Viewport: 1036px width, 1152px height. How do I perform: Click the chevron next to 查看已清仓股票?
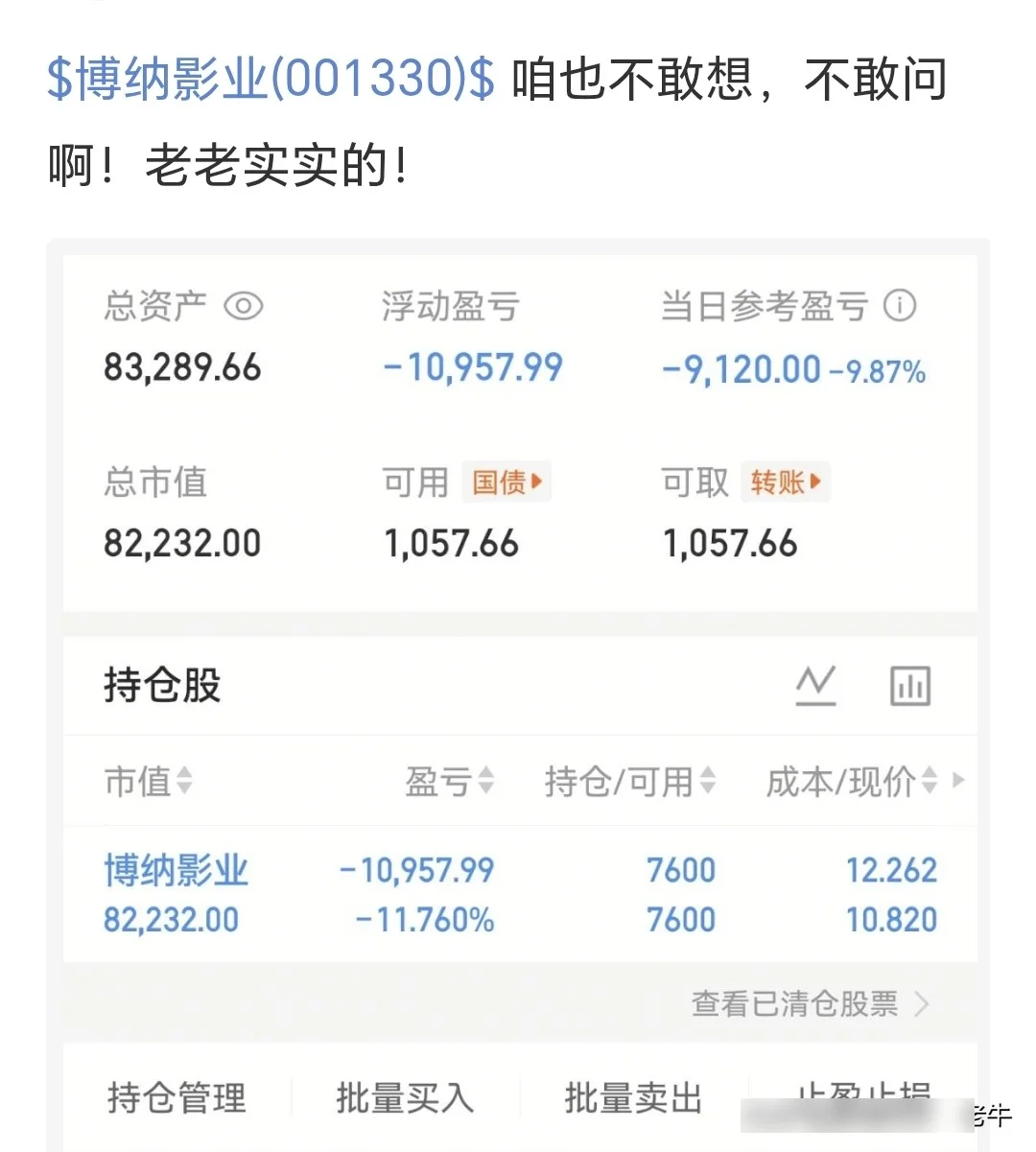[x=923, y=1003]
